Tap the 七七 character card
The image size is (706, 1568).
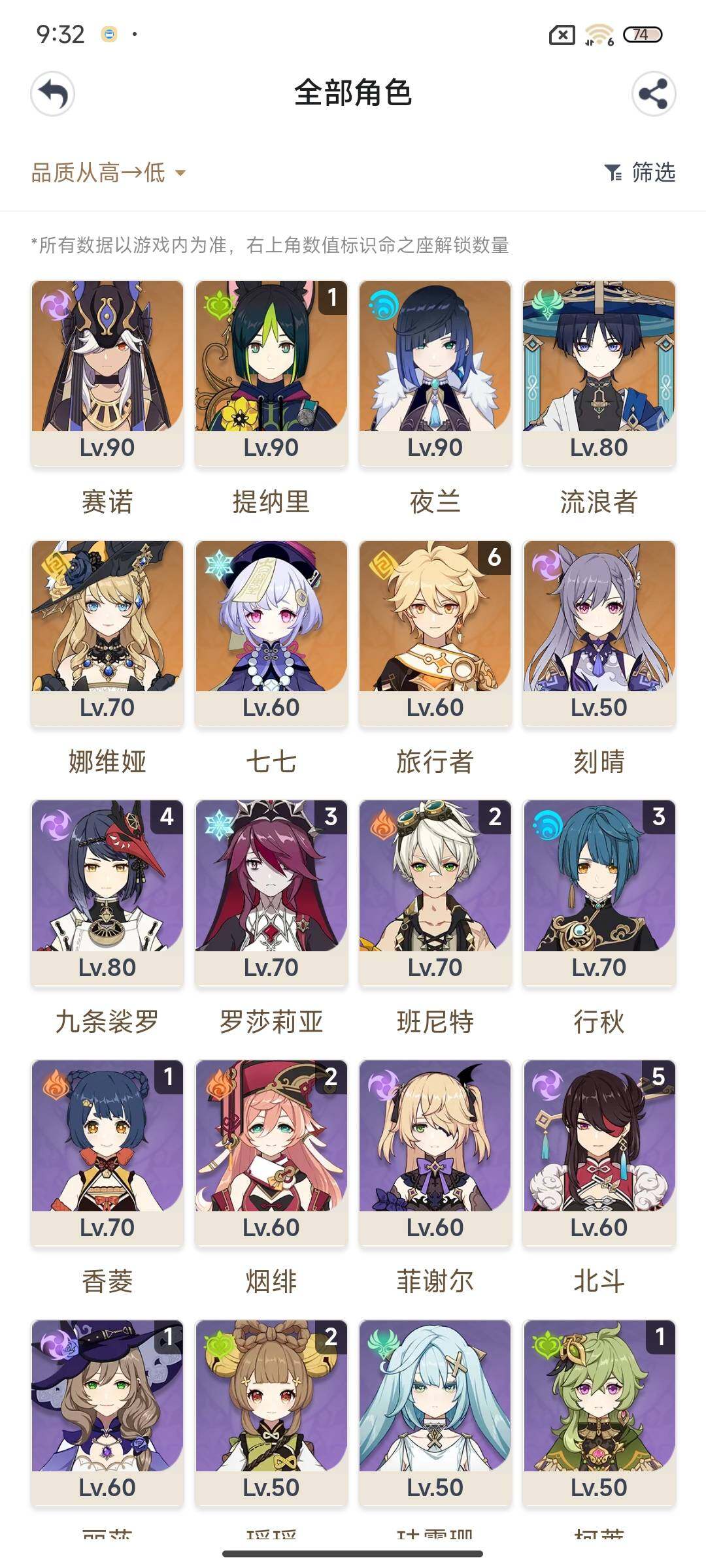[271, 632]
